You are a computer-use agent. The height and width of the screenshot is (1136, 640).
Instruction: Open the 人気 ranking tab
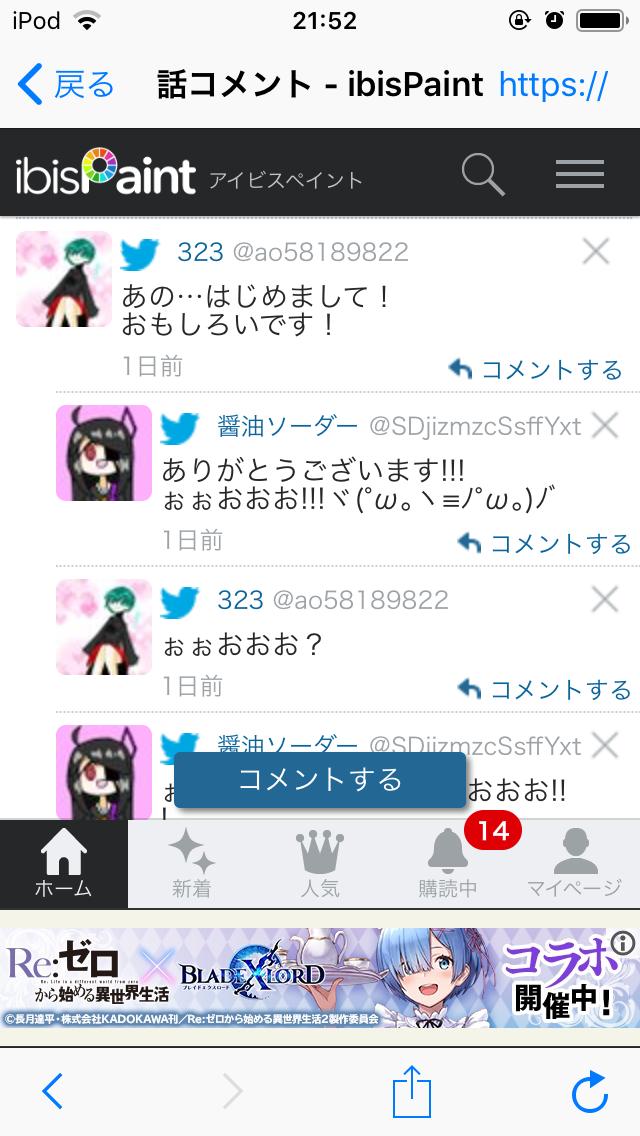coord(320,864)
